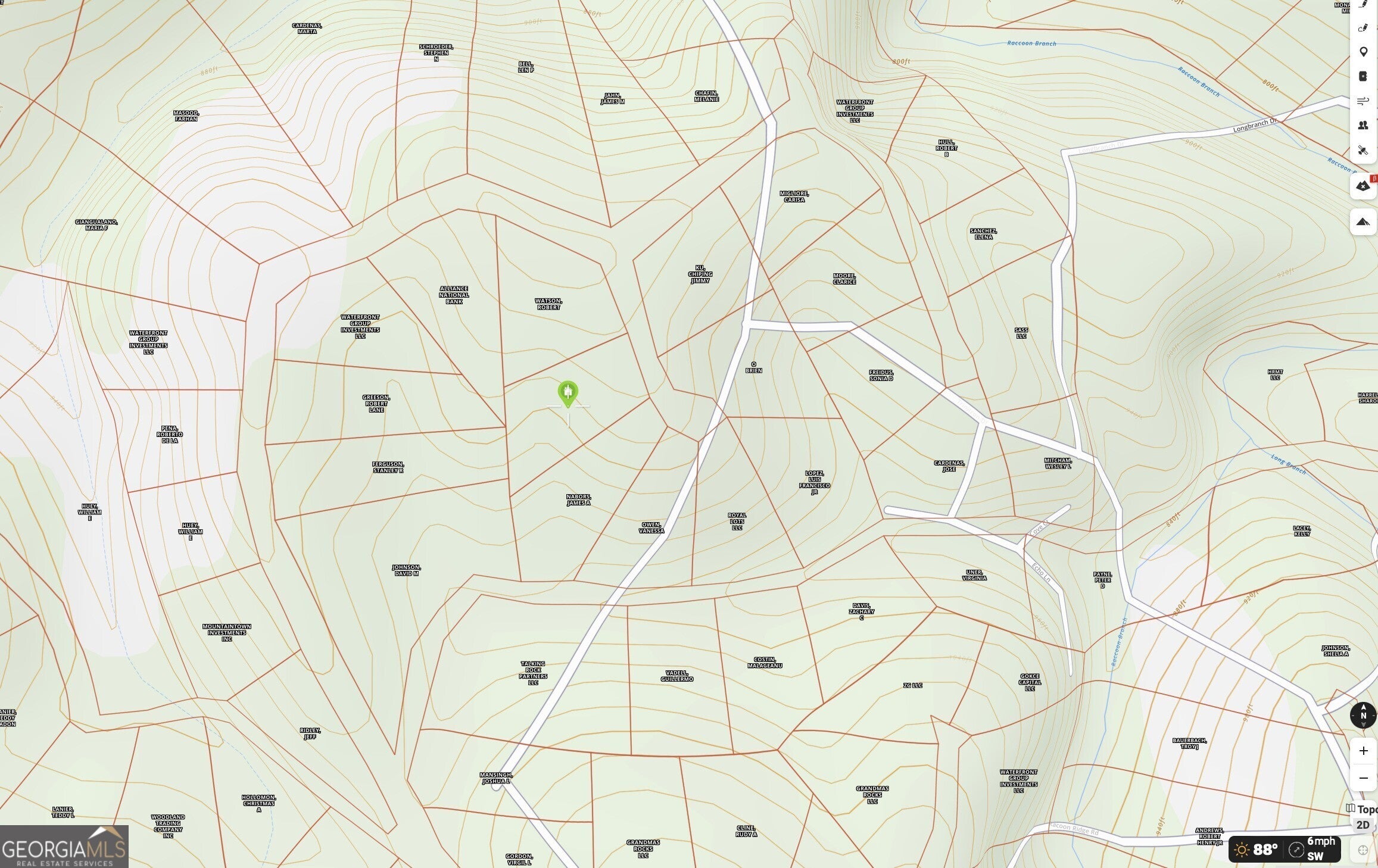The width and height of the screenshot is (1378, 868).
Task: Open the safe icon tool
Action: point(1363,76)
